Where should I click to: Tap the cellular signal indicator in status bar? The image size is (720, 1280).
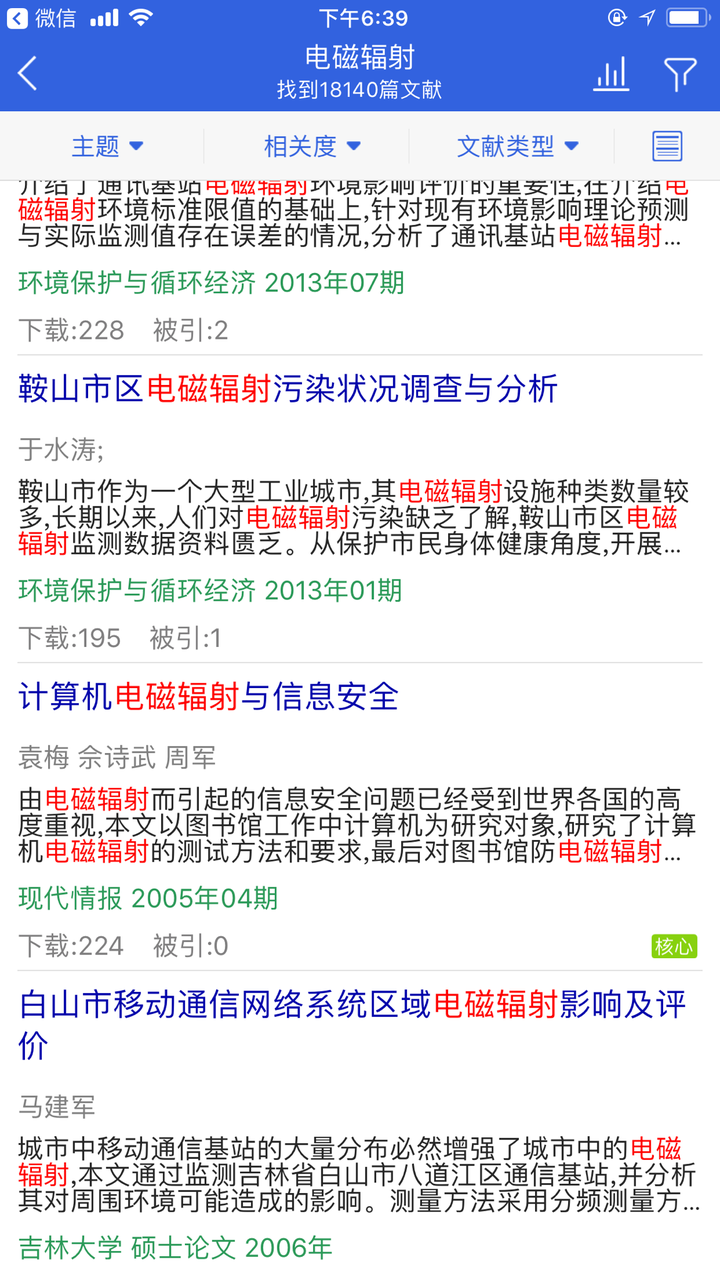point(104,16)
